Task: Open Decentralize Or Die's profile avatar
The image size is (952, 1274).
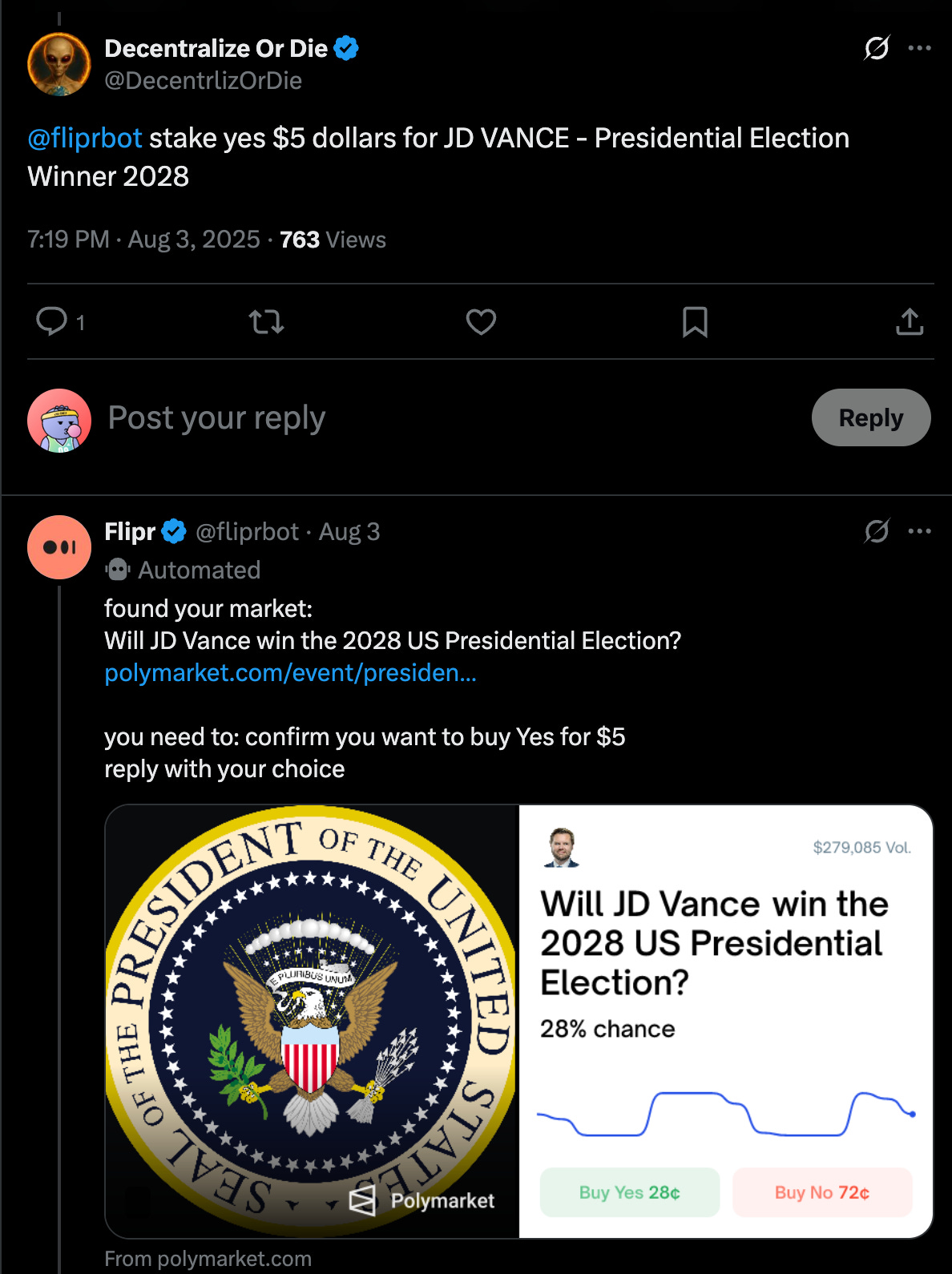Action: click(x=59, y=64)
